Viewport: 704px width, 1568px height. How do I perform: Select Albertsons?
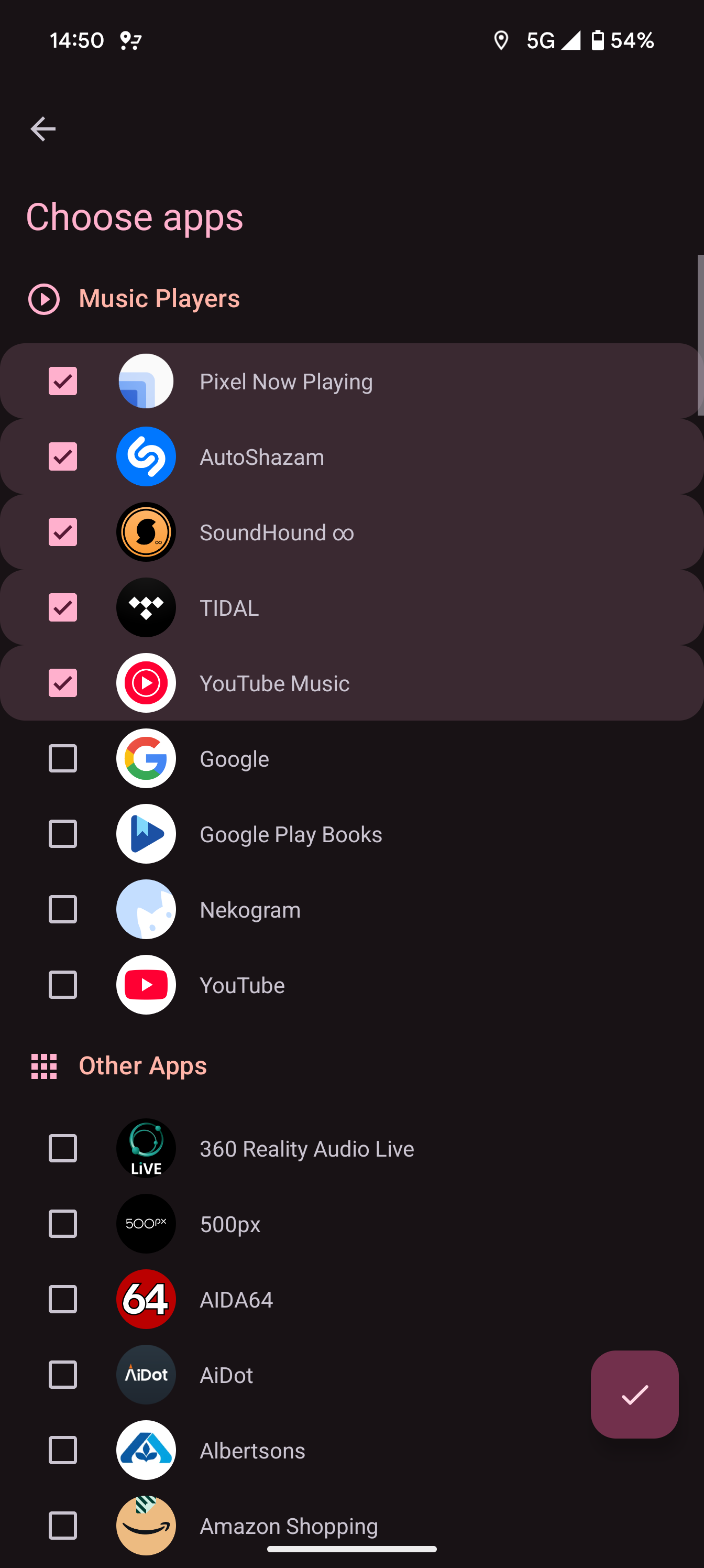pos(63,1450)
